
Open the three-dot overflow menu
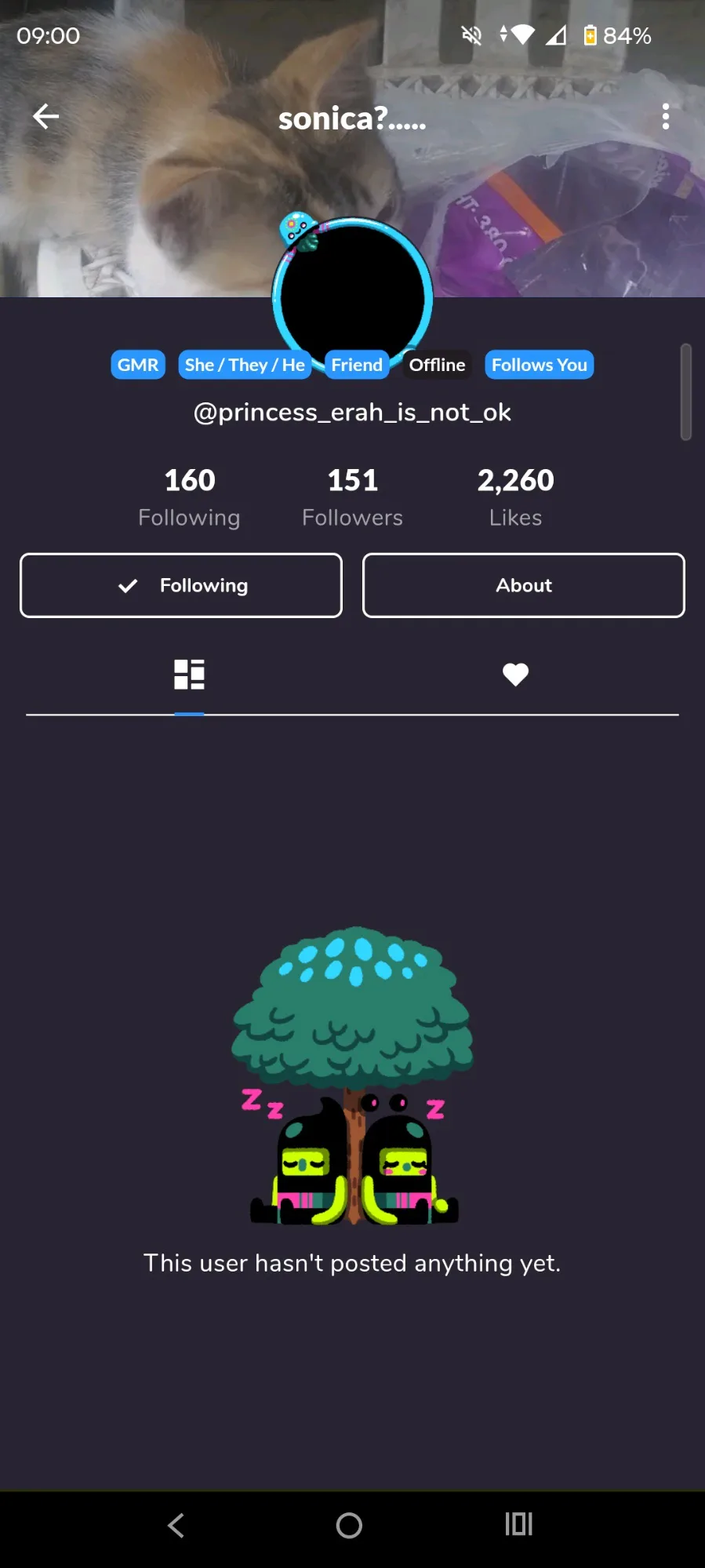pos(665,116)
